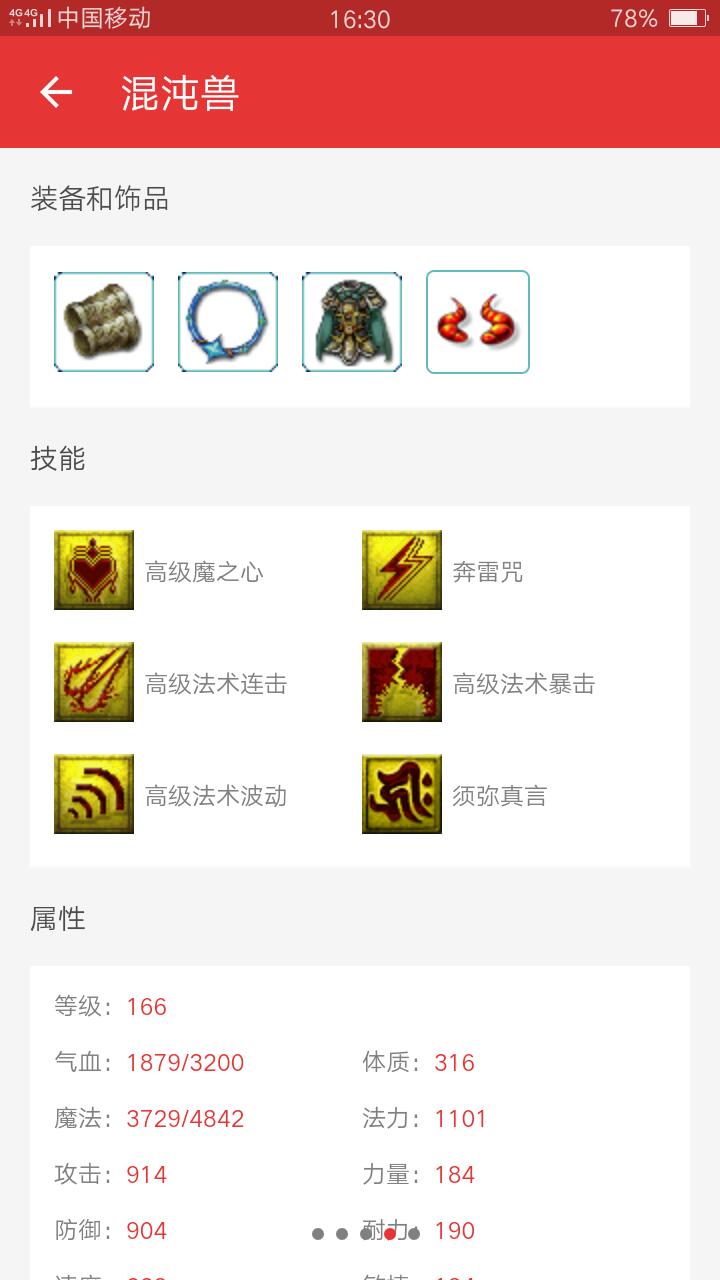This screenshot has height=1280, width=720.
Task: Select the 高级法术连击 skill
Action: coord(171,682)
